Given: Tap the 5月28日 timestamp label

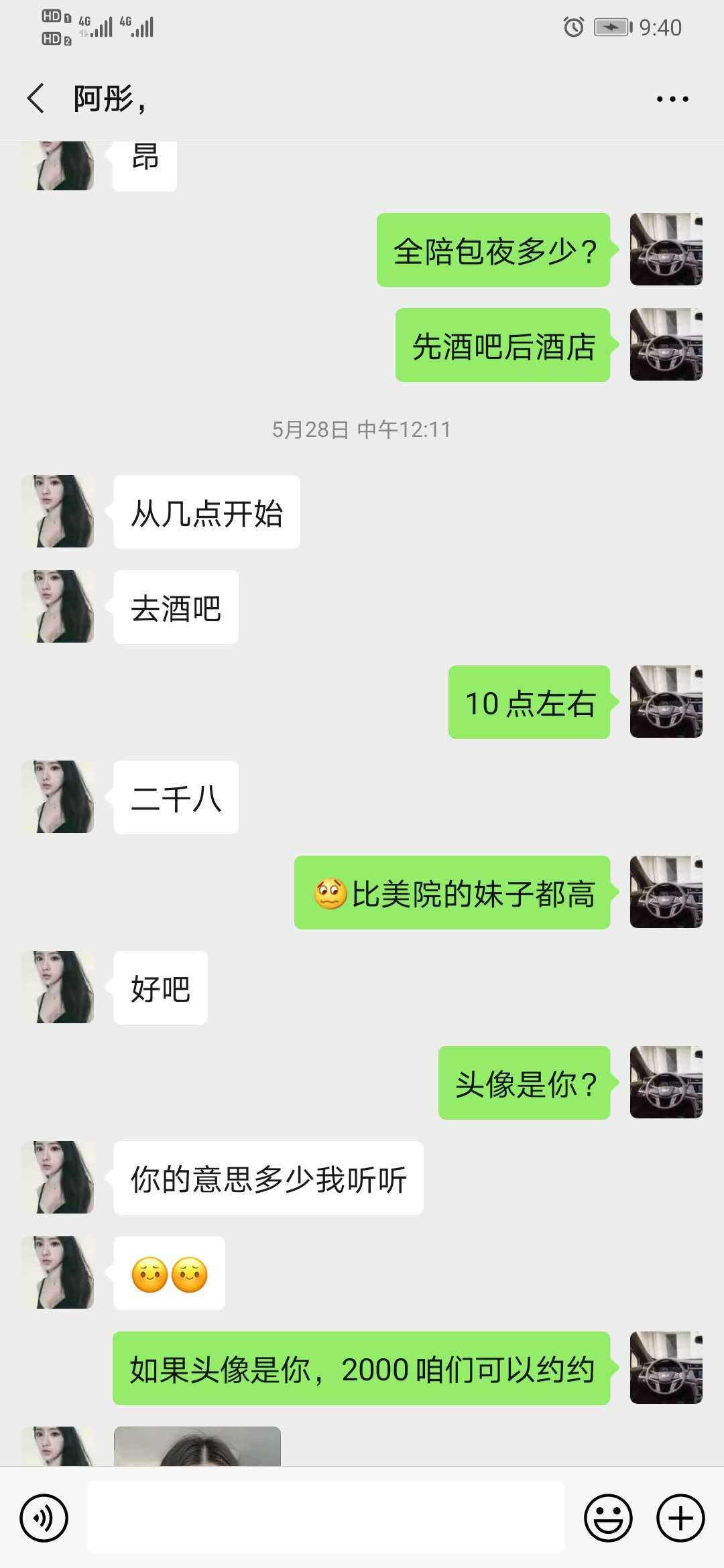Looking at the screenshot, I should (x=362, y=430).
